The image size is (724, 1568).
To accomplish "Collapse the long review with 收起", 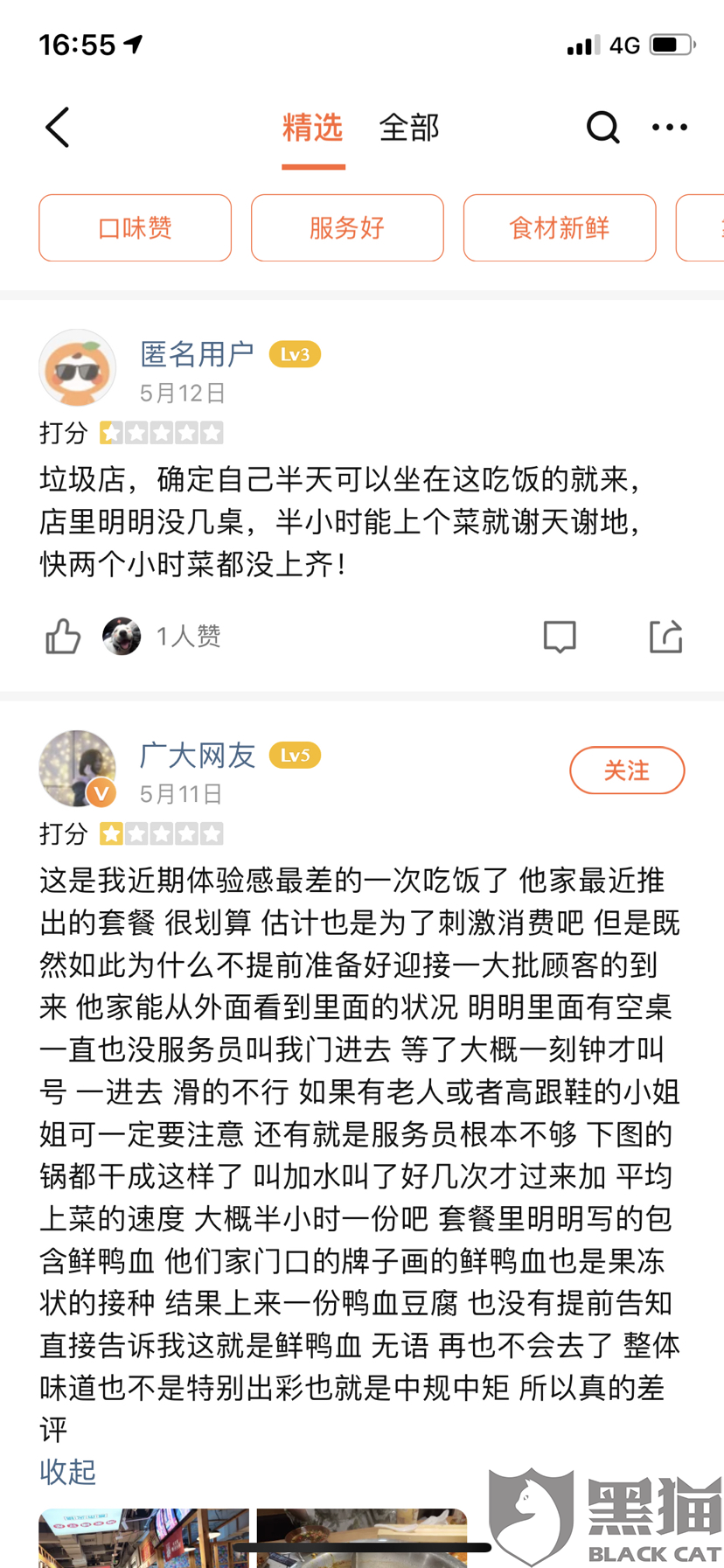I will pos(67,1472).
